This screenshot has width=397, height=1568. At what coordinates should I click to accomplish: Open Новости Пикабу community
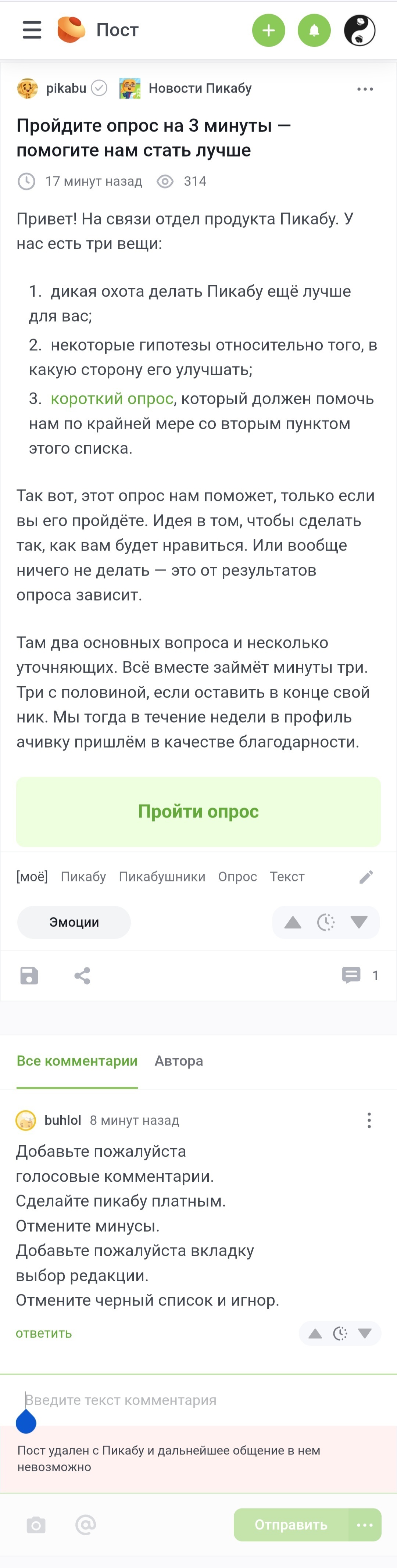pos(199,88)
